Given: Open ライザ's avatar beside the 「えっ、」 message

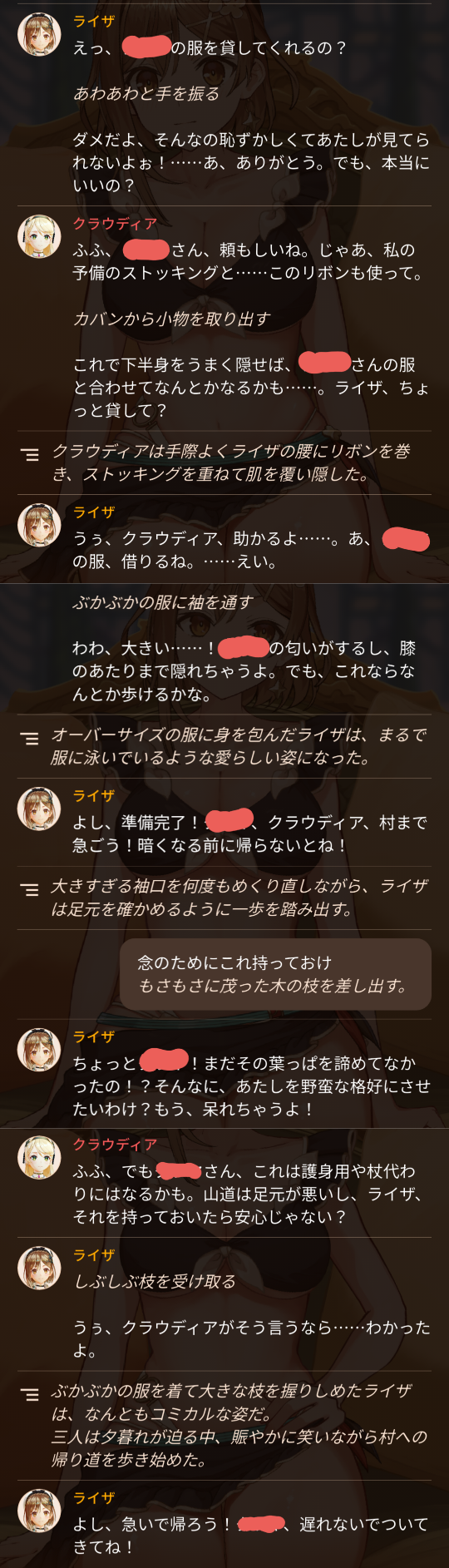Looking at the screenshot, I should click(x=39, y=34).
